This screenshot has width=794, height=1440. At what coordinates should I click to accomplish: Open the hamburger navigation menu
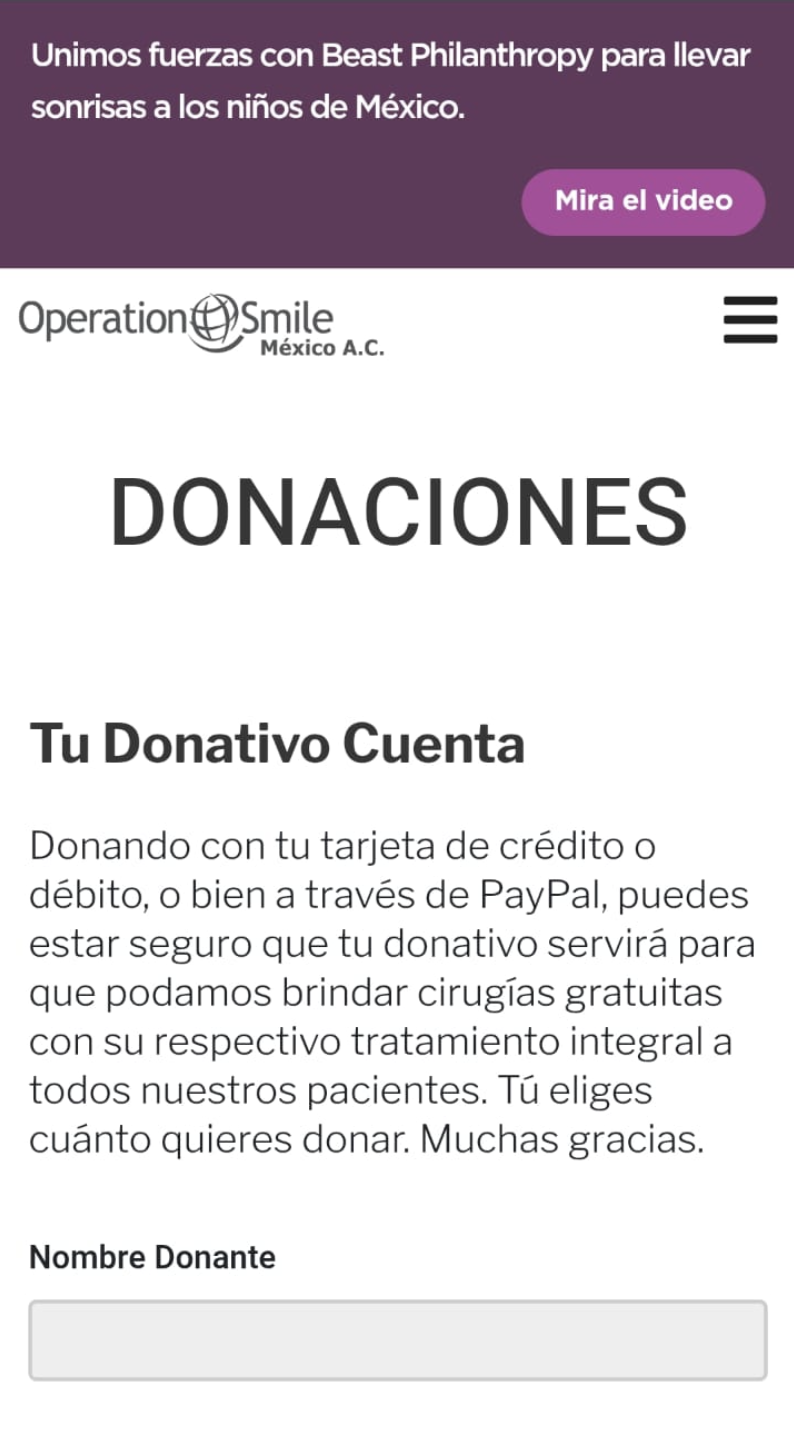click(750, 320)
